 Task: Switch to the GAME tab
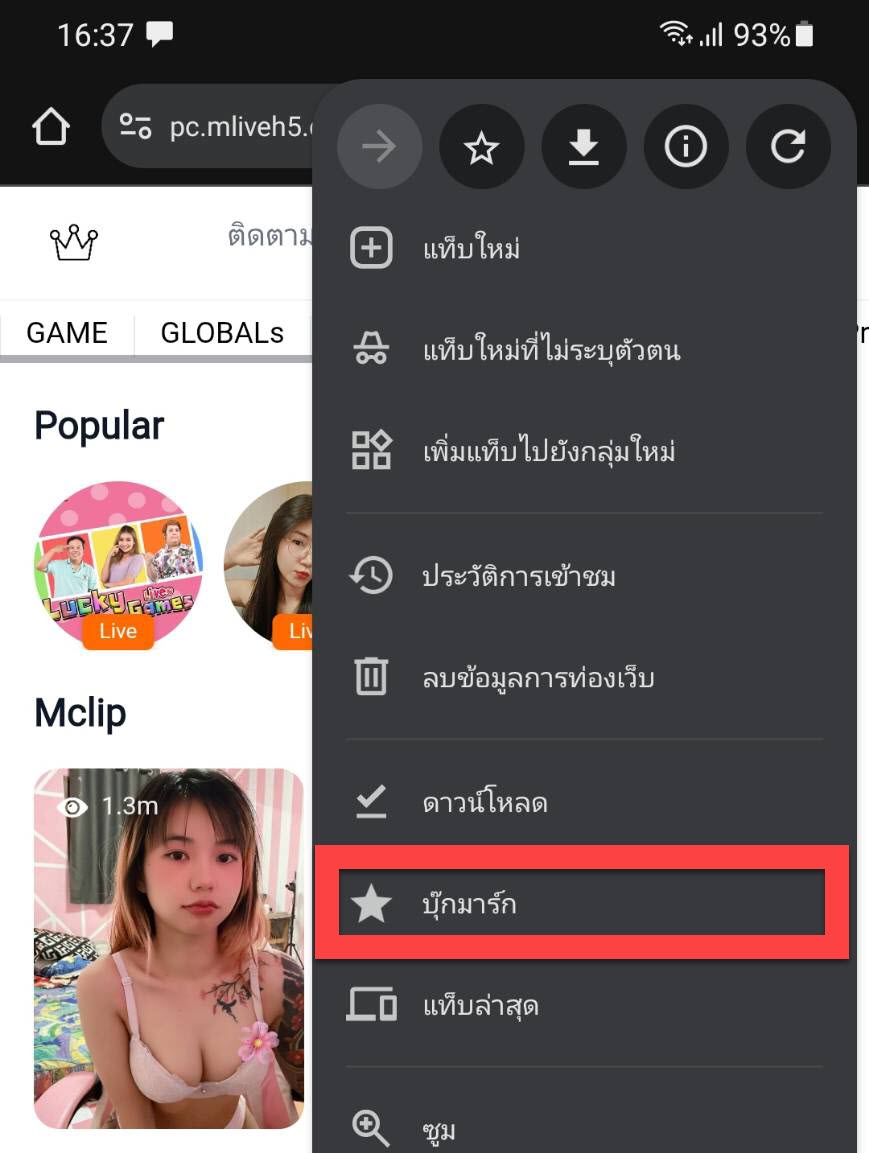click(66, 332)
